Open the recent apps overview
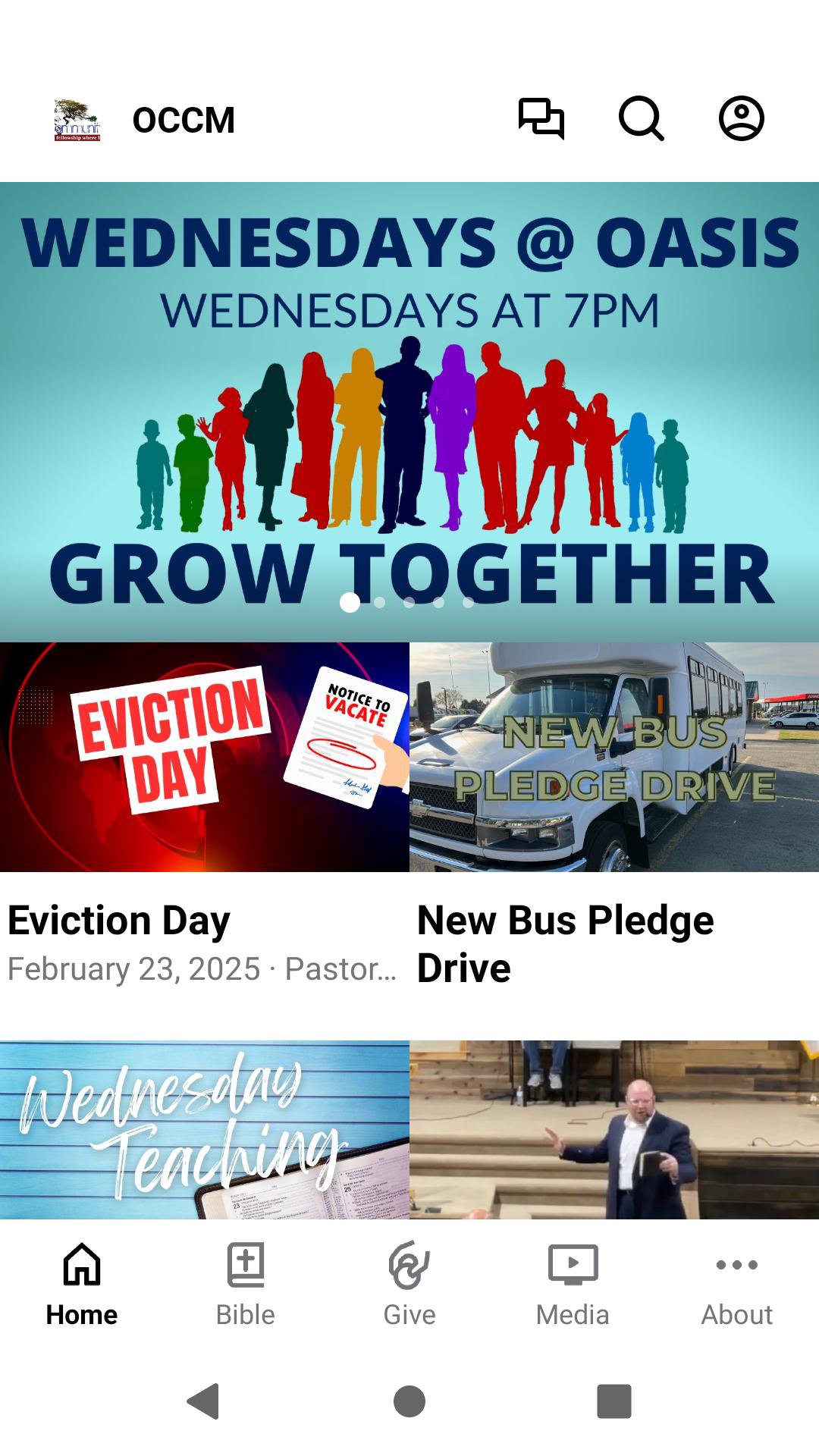 point(614,1401)
